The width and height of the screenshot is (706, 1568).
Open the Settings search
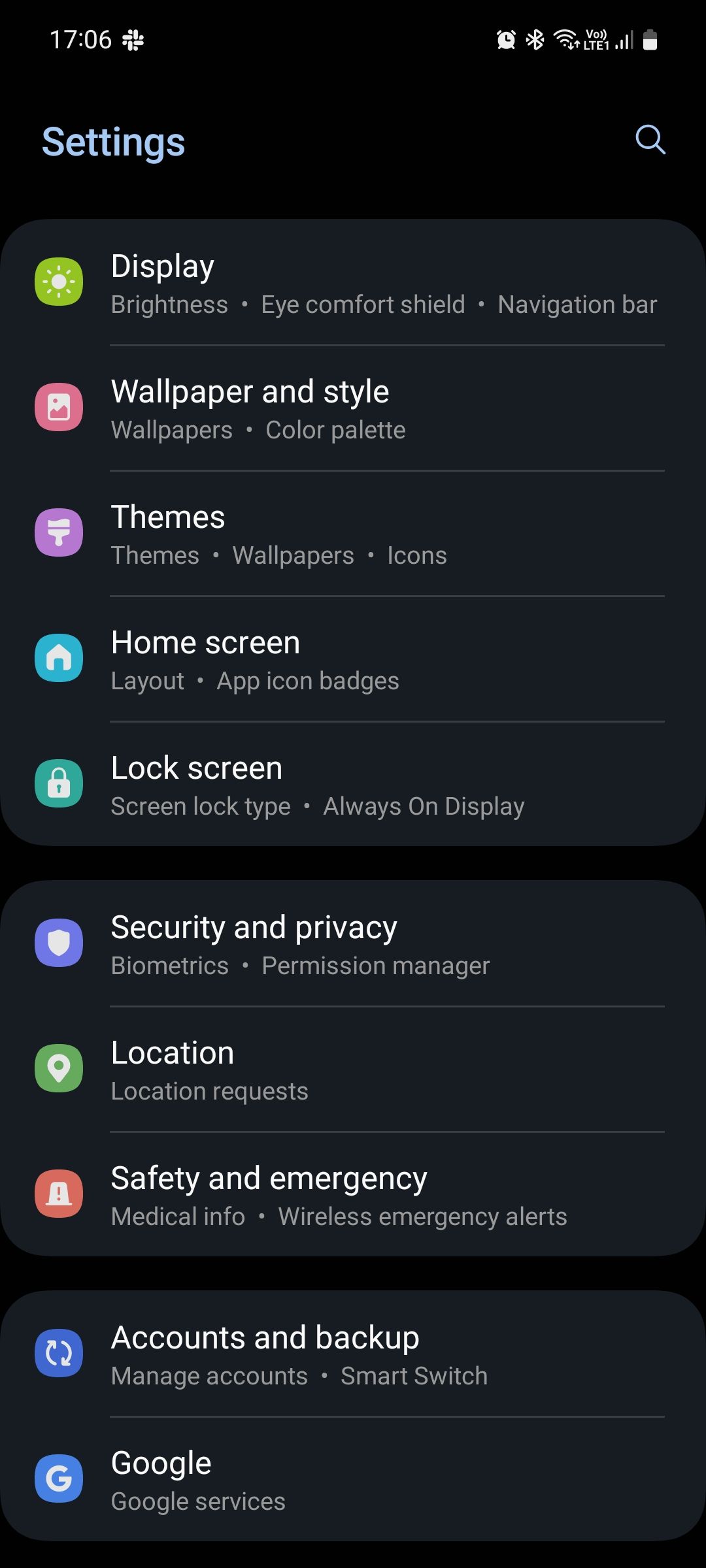649,139
